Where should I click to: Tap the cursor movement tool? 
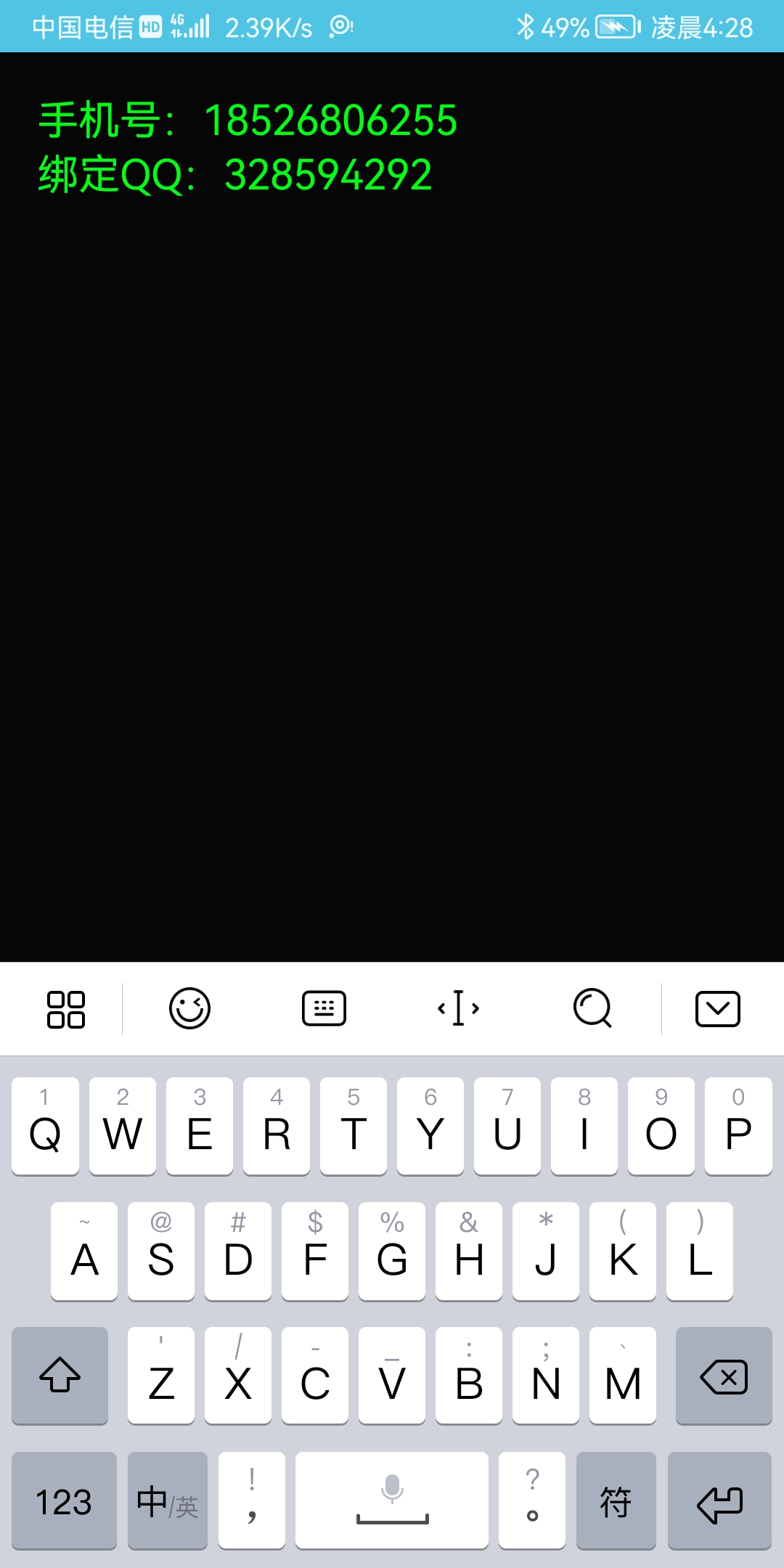(x=458, y=1009)
